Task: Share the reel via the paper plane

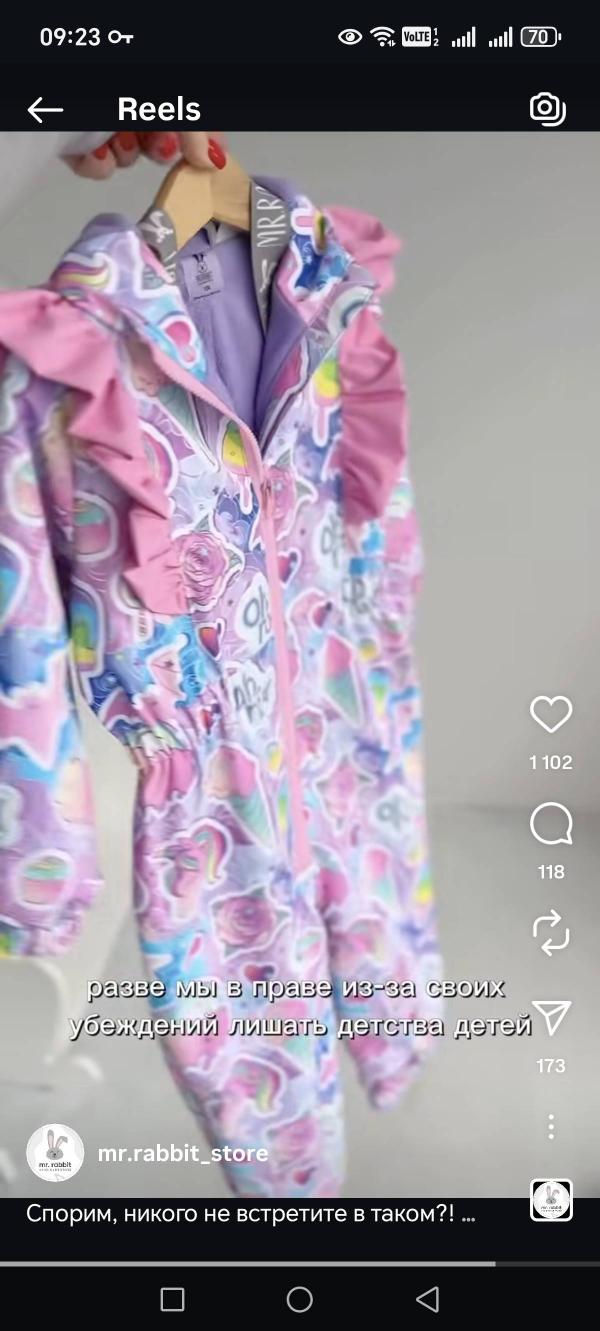Action: pos(551,1018)
